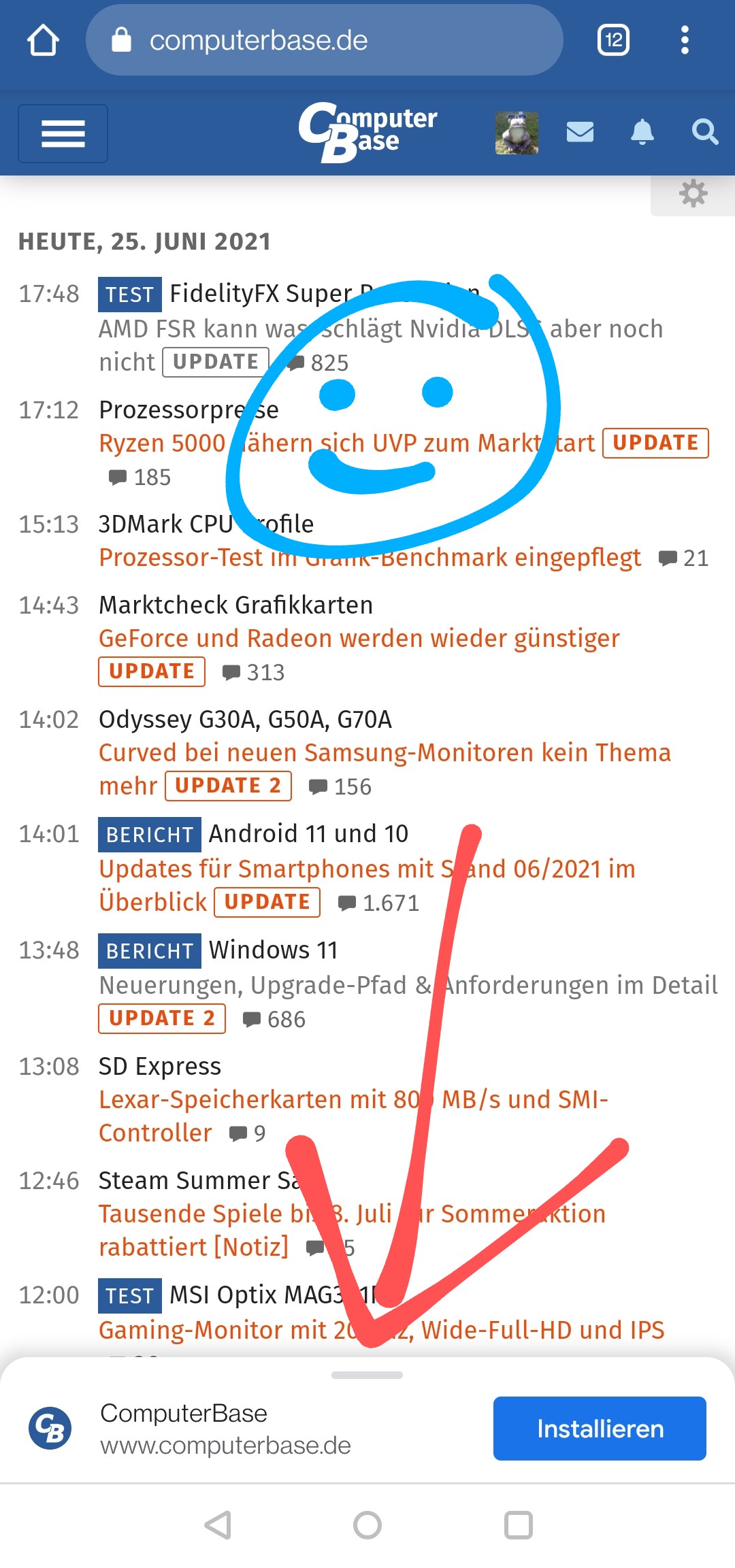Open the browser overflow menu
Screen dimensions: 735x1568
coord(685,40)
